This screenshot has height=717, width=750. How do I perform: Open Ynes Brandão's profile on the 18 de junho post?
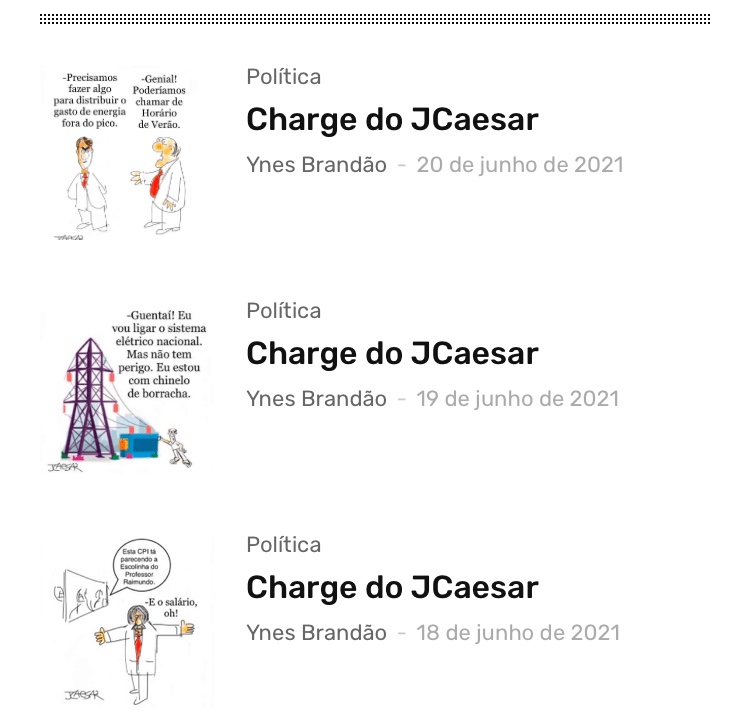[x=316, y=633]
